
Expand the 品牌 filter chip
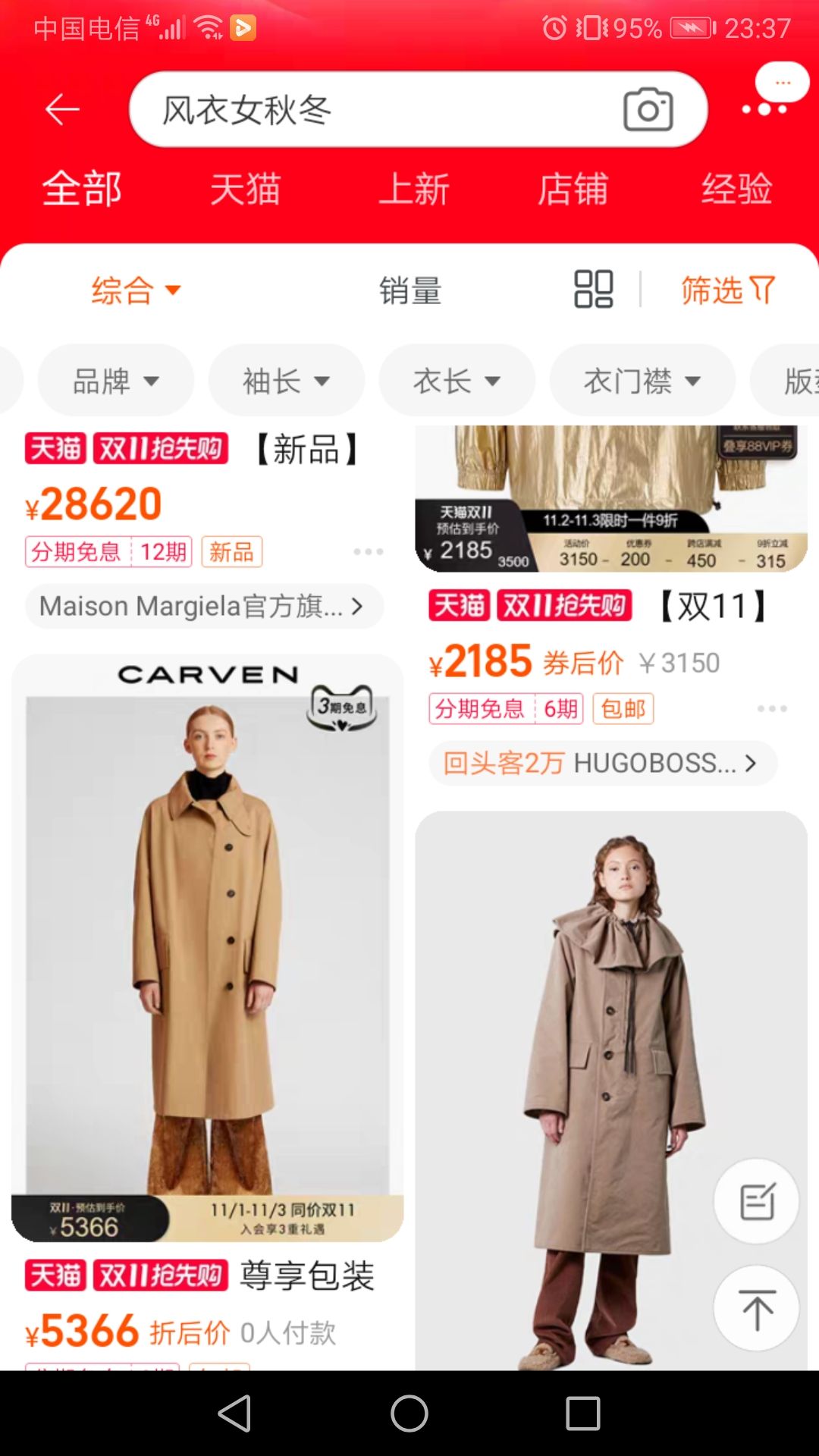tap(116, 381)
